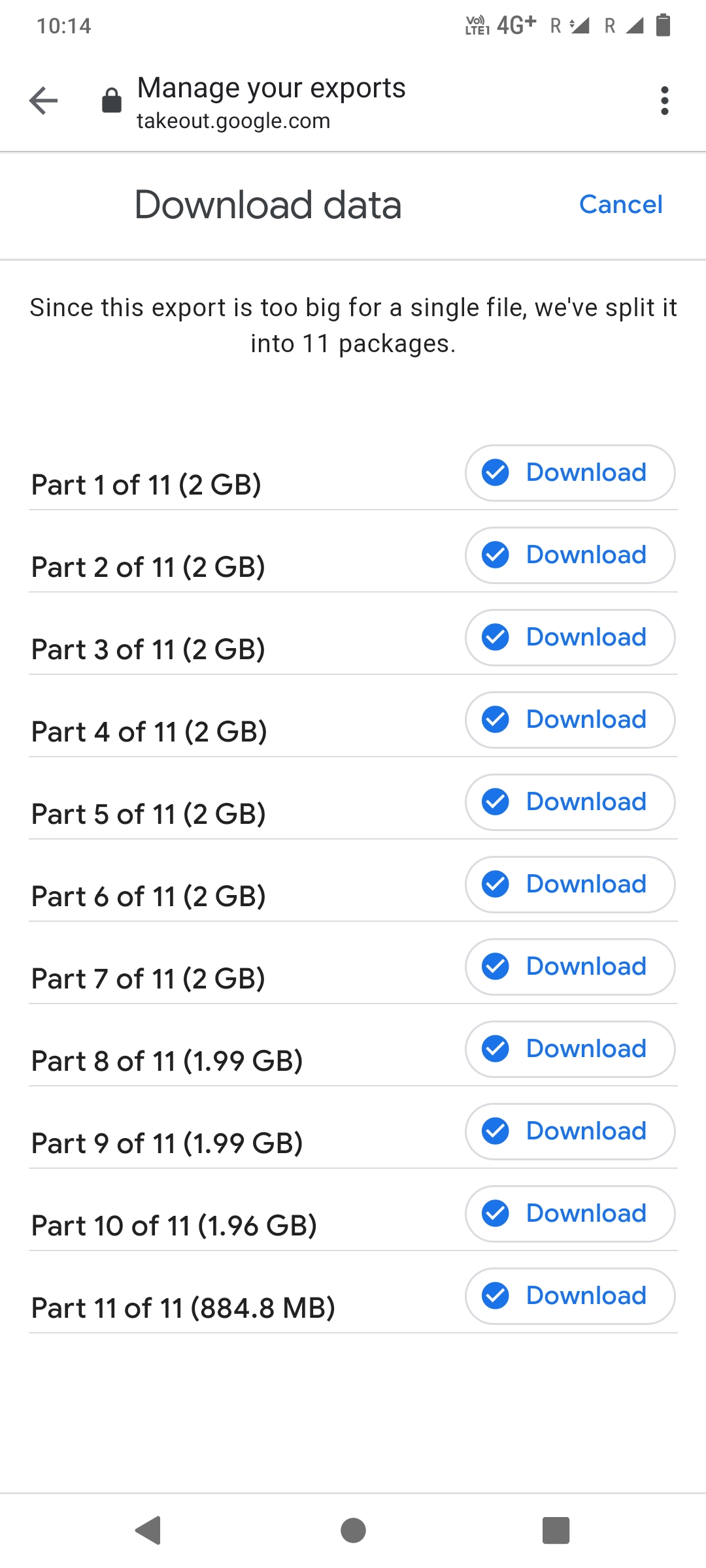The image size is (706, 1568).
Task: Tap the system home button
Action: [353, 1530]
